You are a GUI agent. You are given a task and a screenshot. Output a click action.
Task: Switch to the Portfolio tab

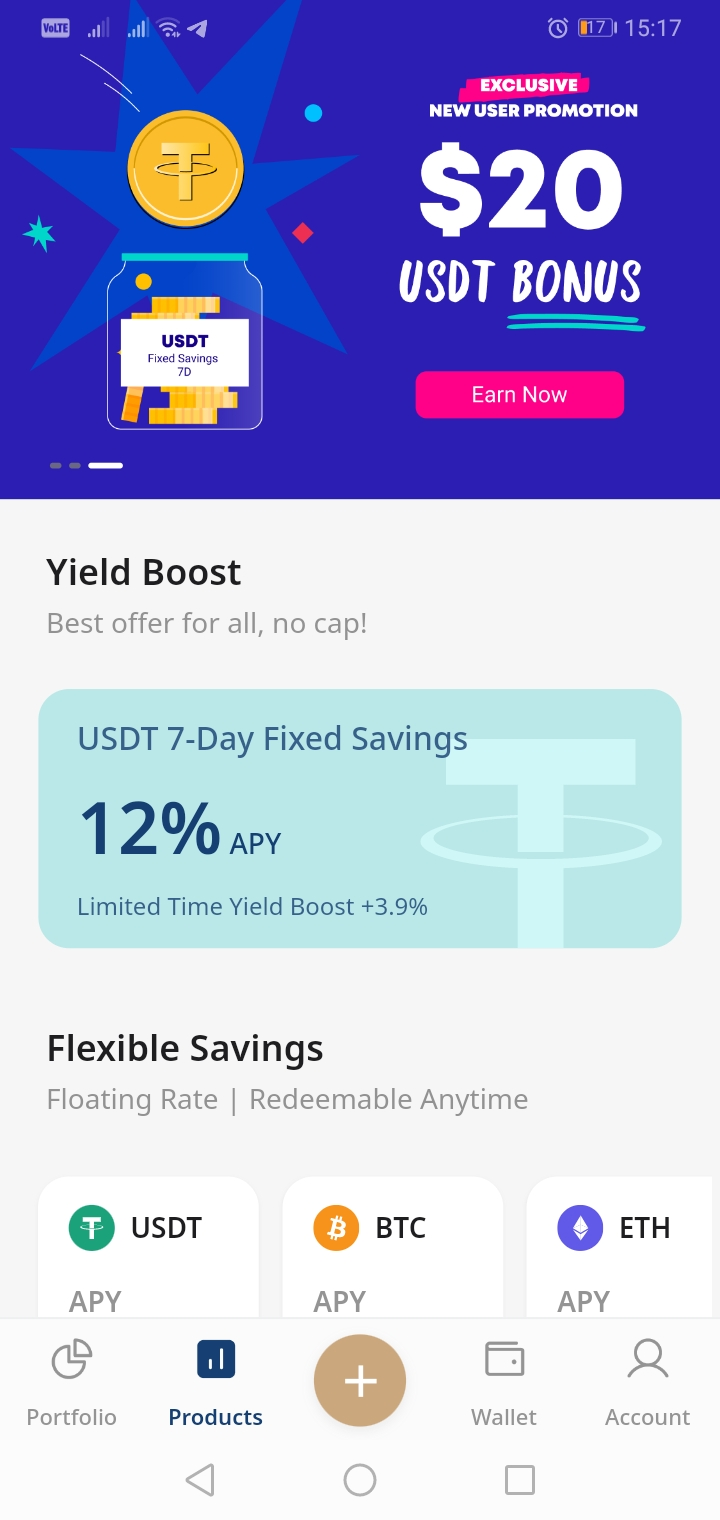tap(72, 1383)
